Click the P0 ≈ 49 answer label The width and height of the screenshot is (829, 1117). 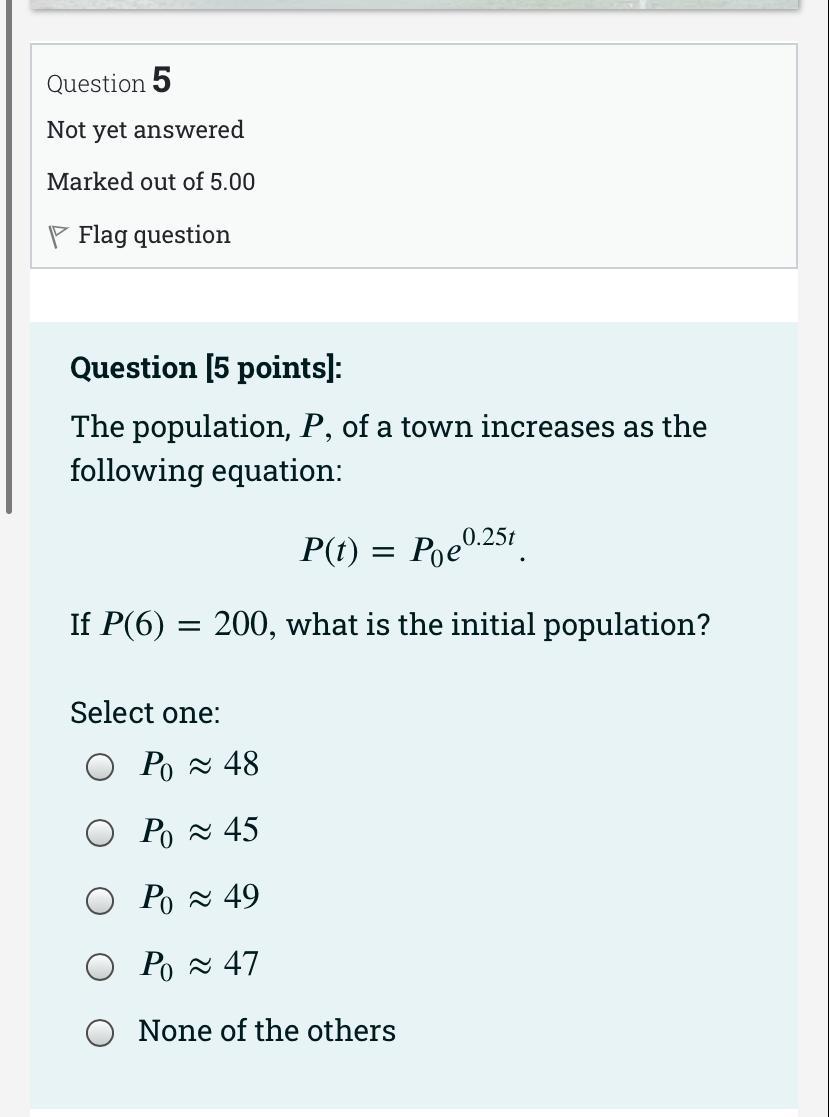(x=199, y=898)
